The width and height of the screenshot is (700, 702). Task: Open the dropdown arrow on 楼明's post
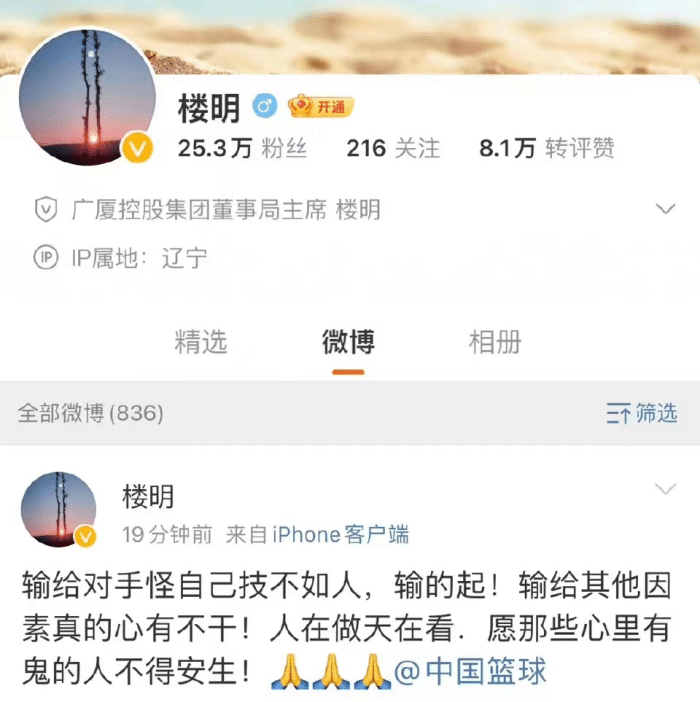click(665, 489)
